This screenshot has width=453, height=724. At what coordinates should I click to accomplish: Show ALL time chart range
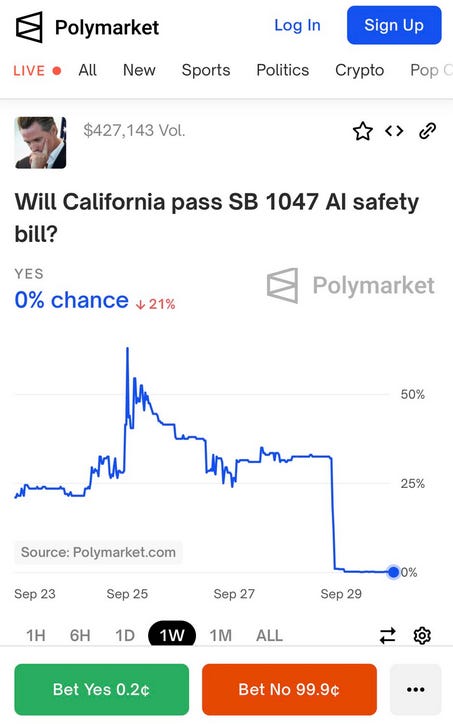click(x=269, y=635)
